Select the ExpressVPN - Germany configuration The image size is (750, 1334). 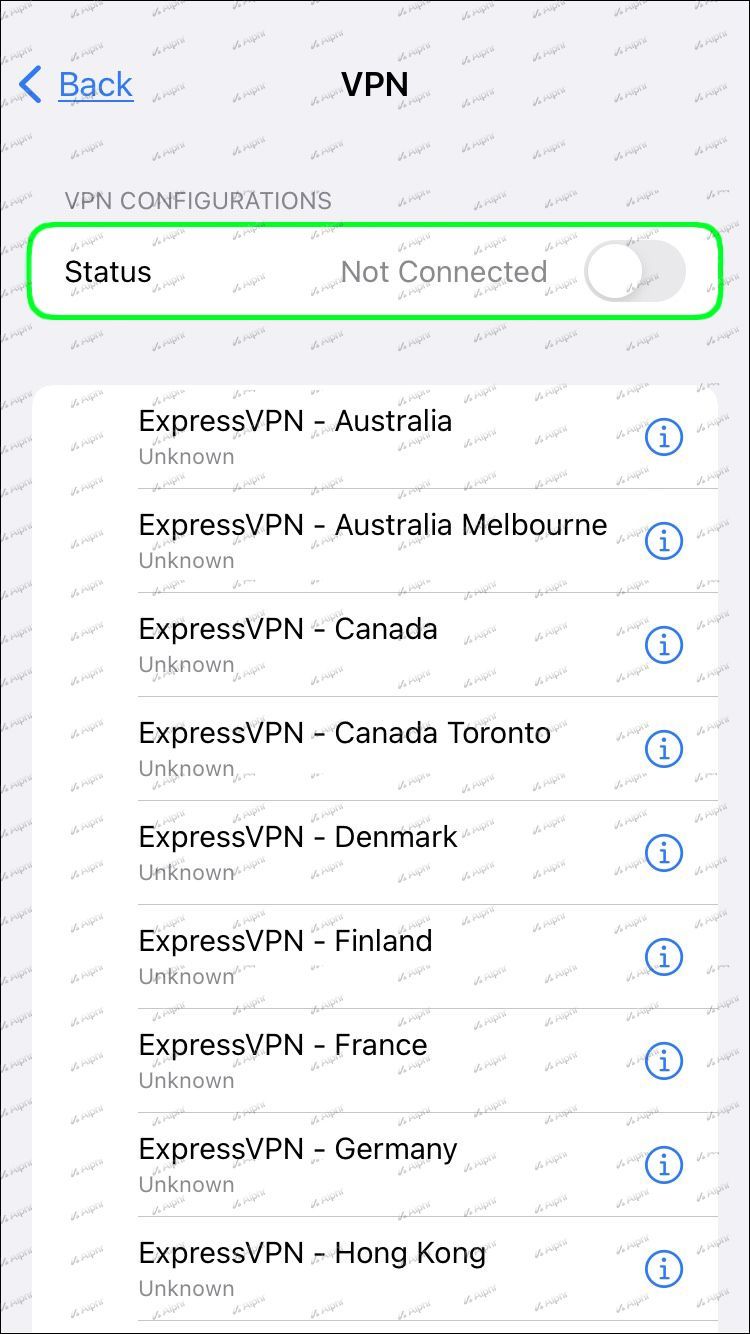pos(375,1165)
